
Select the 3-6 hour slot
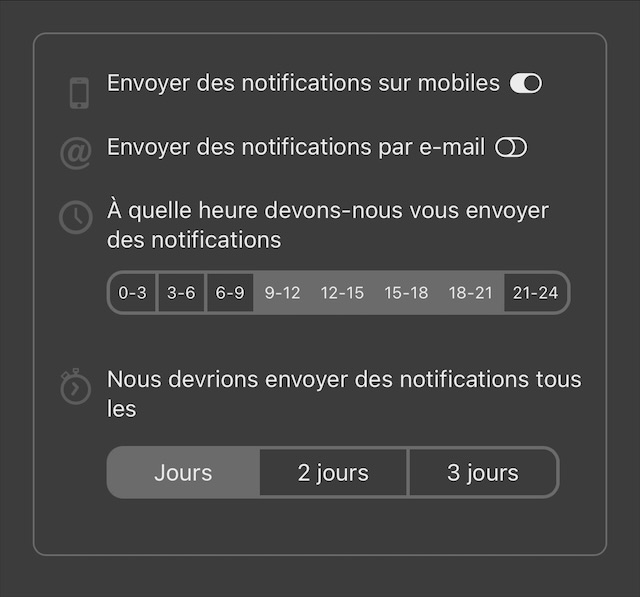[181, 293]
